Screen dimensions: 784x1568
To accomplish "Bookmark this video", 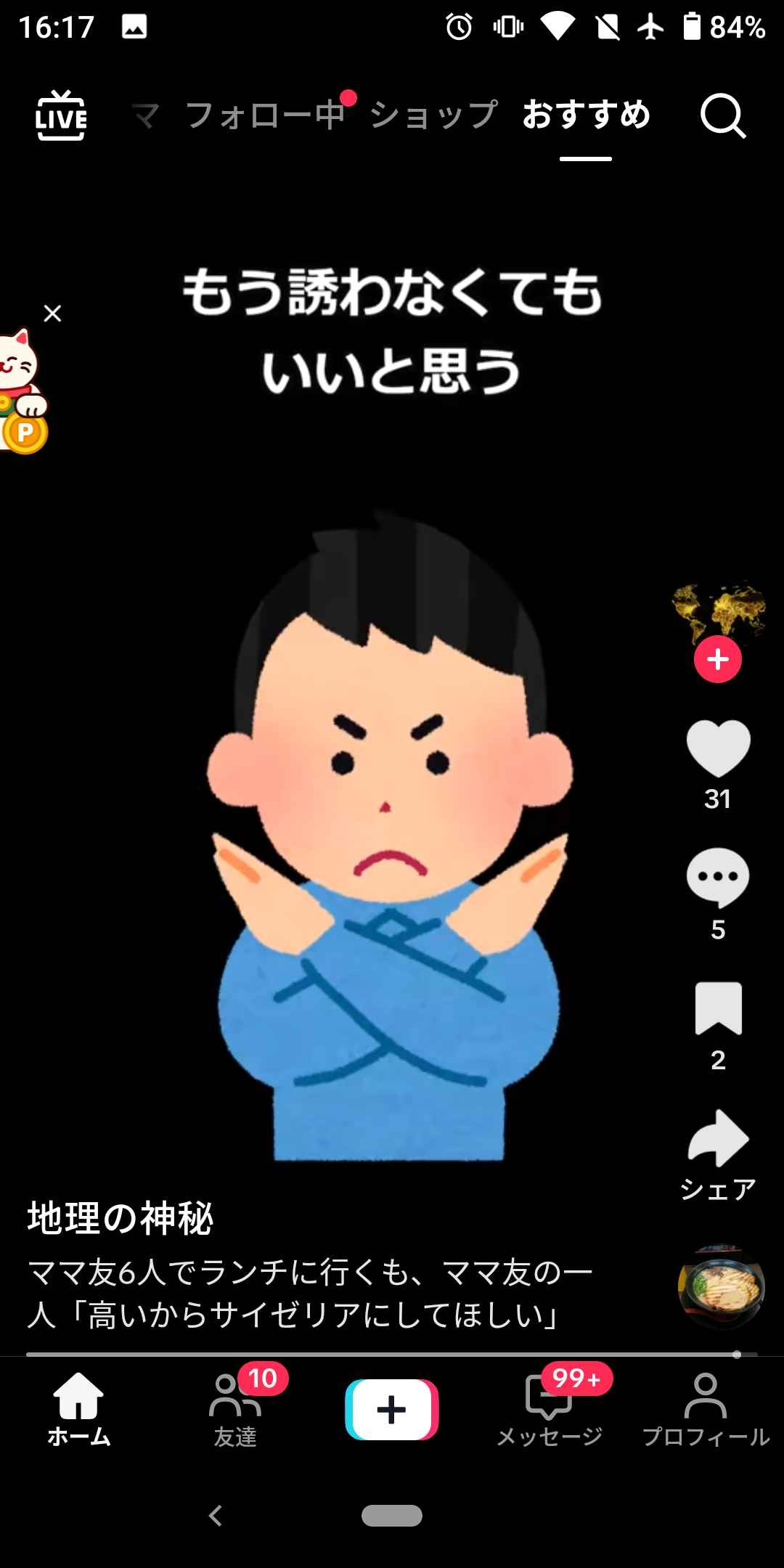I will [718, 1008].
